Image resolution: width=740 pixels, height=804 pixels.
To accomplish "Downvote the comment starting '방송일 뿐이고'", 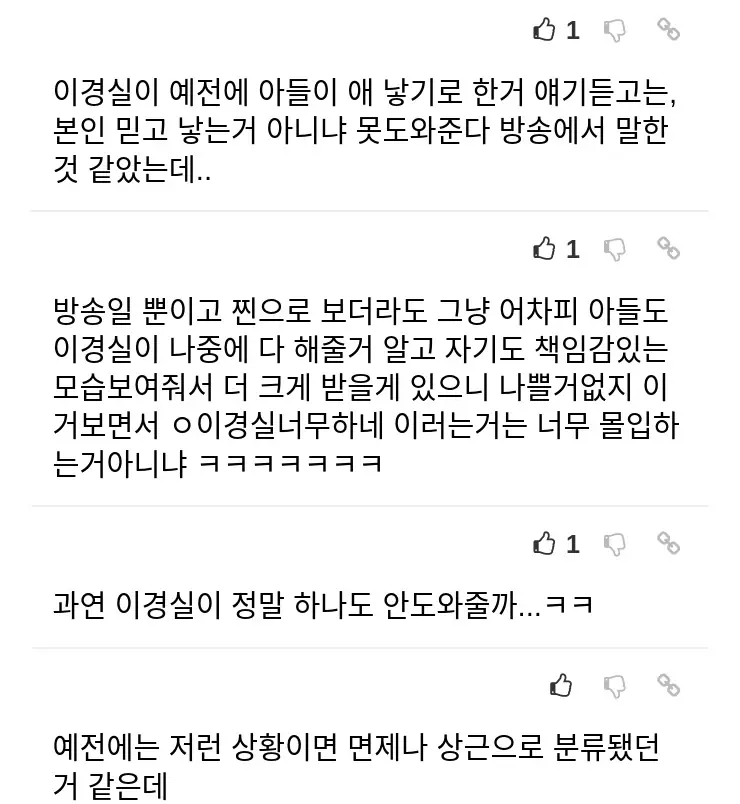I will click(615, 248).
